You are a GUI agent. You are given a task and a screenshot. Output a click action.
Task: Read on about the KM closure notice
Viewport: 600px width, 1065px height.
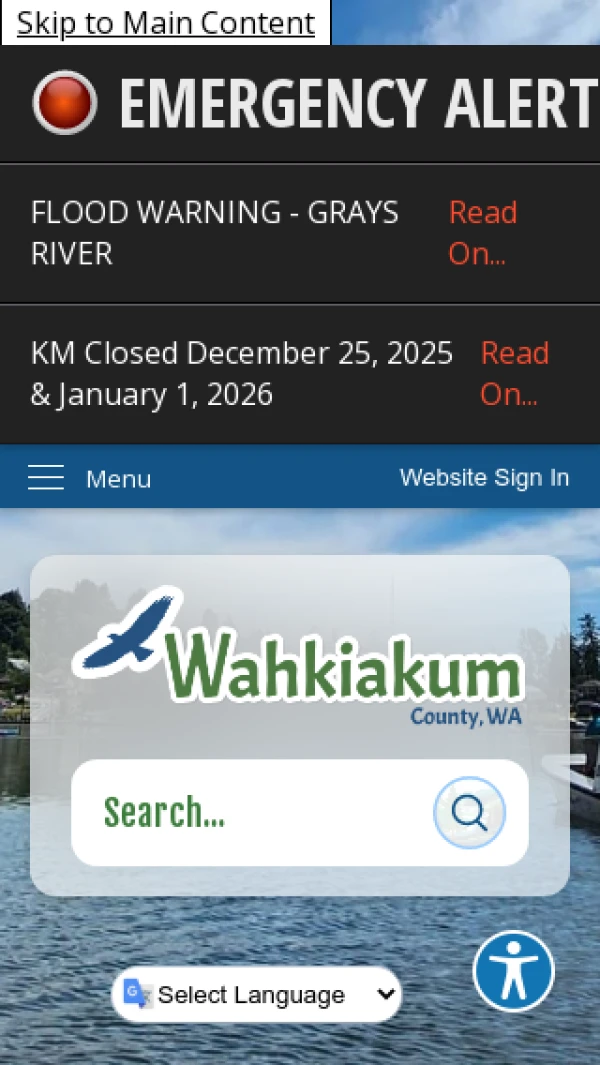point(514,374)
